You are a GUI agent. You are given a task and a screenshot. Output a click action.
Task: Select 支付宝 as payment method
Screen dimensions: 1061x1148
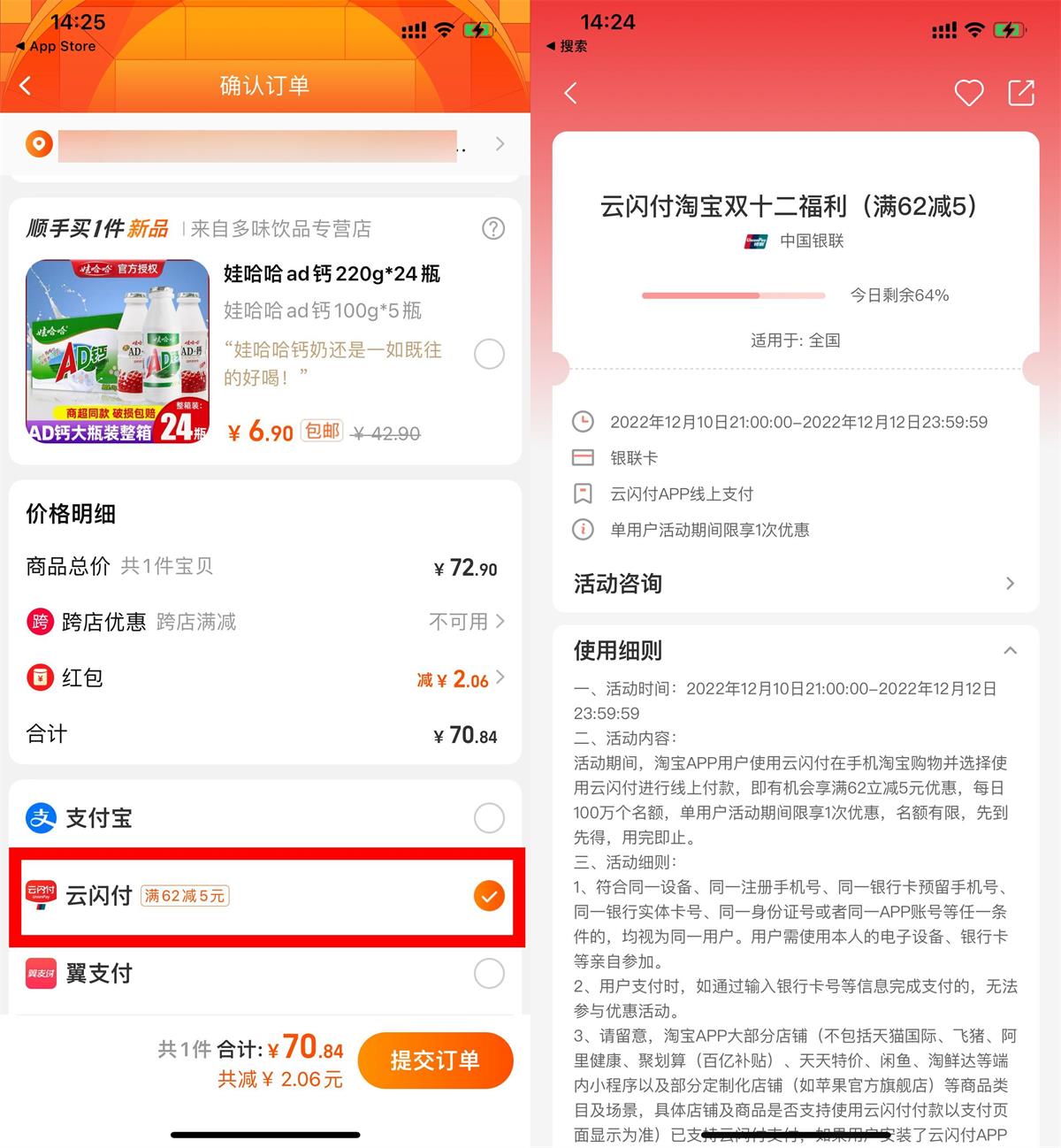489,818
